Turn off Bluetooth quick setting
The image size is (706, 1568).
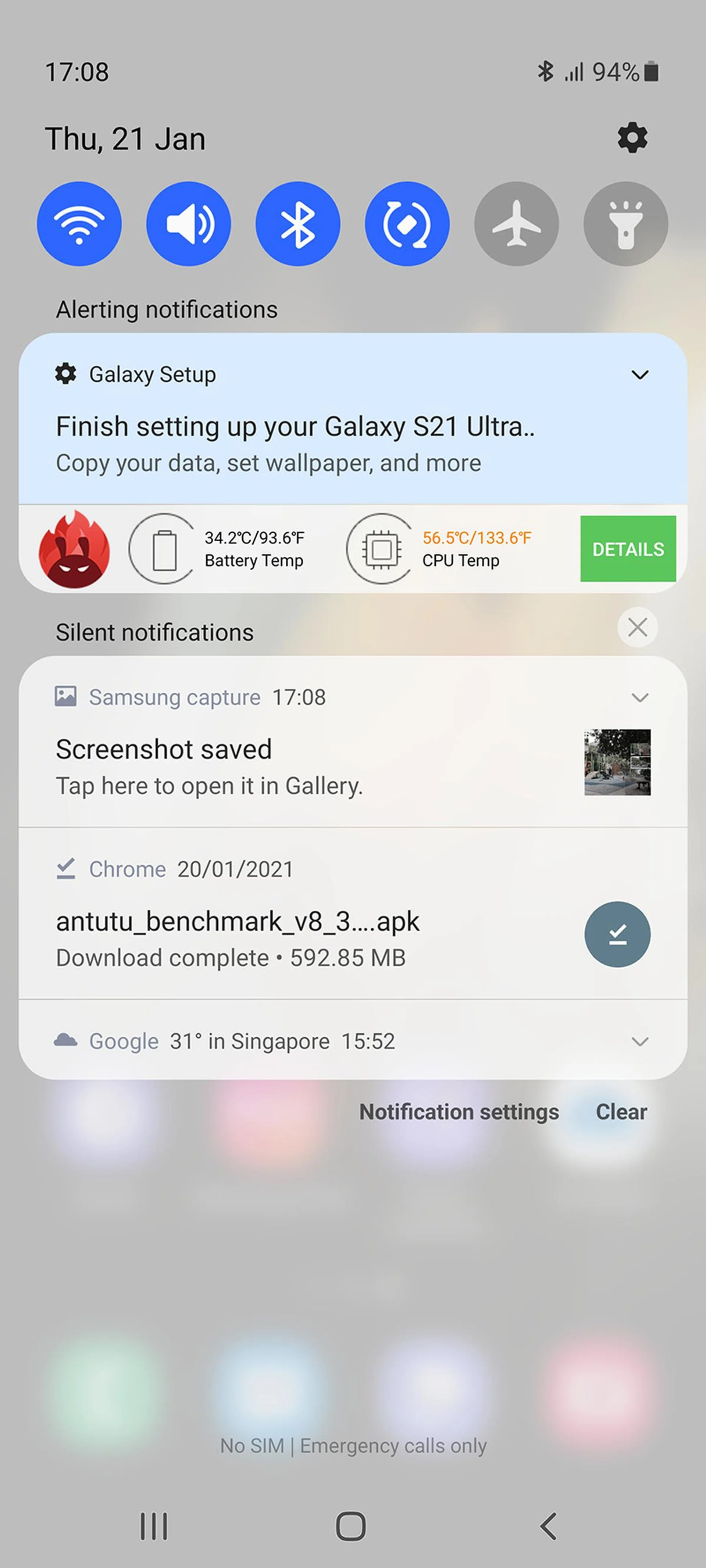coord(298,223)
